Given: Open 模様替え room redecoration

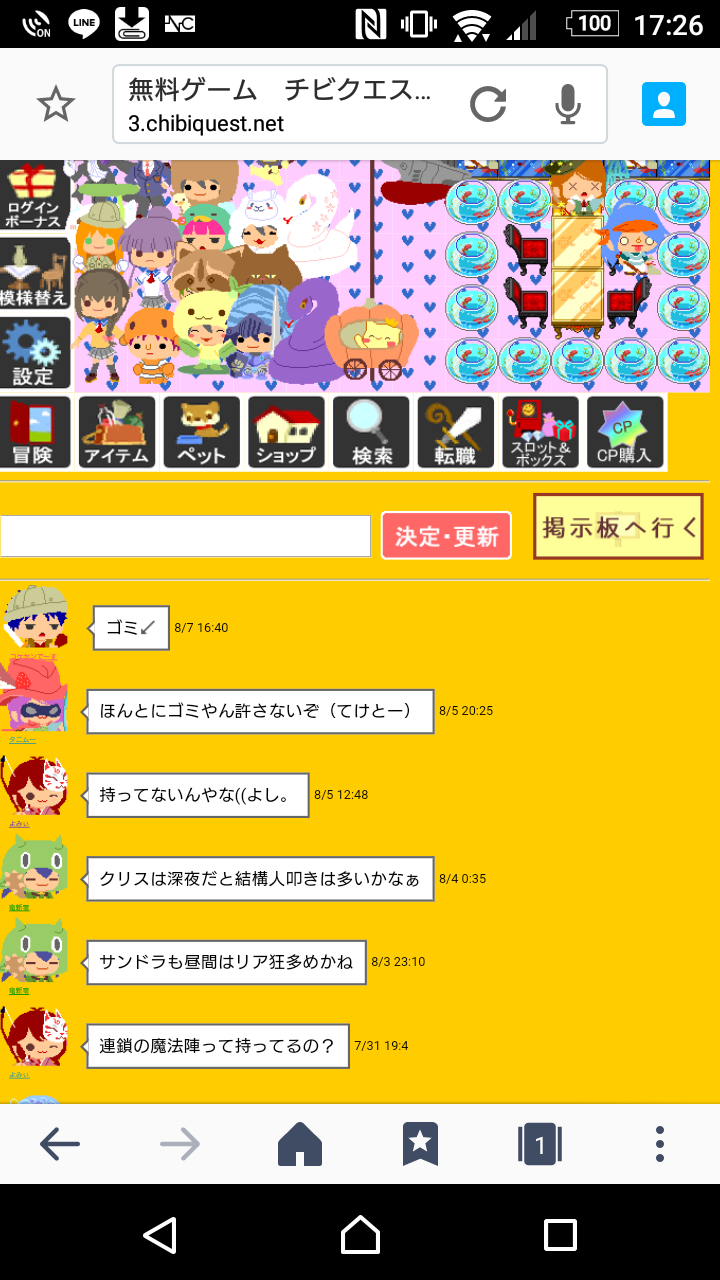Looking at the screenshot, I should [x=35, y=274].
